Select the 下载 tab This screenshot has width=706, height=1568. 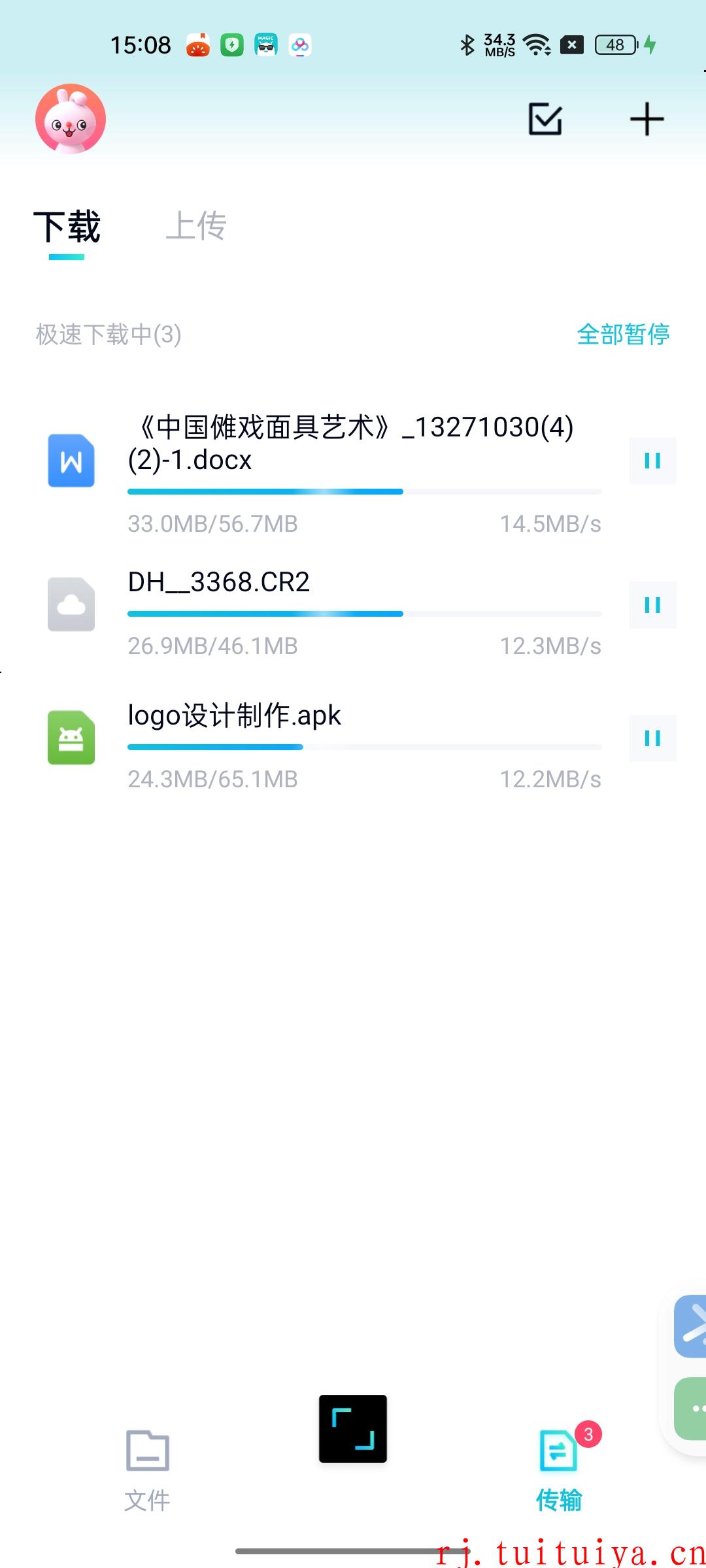(67, 226)
